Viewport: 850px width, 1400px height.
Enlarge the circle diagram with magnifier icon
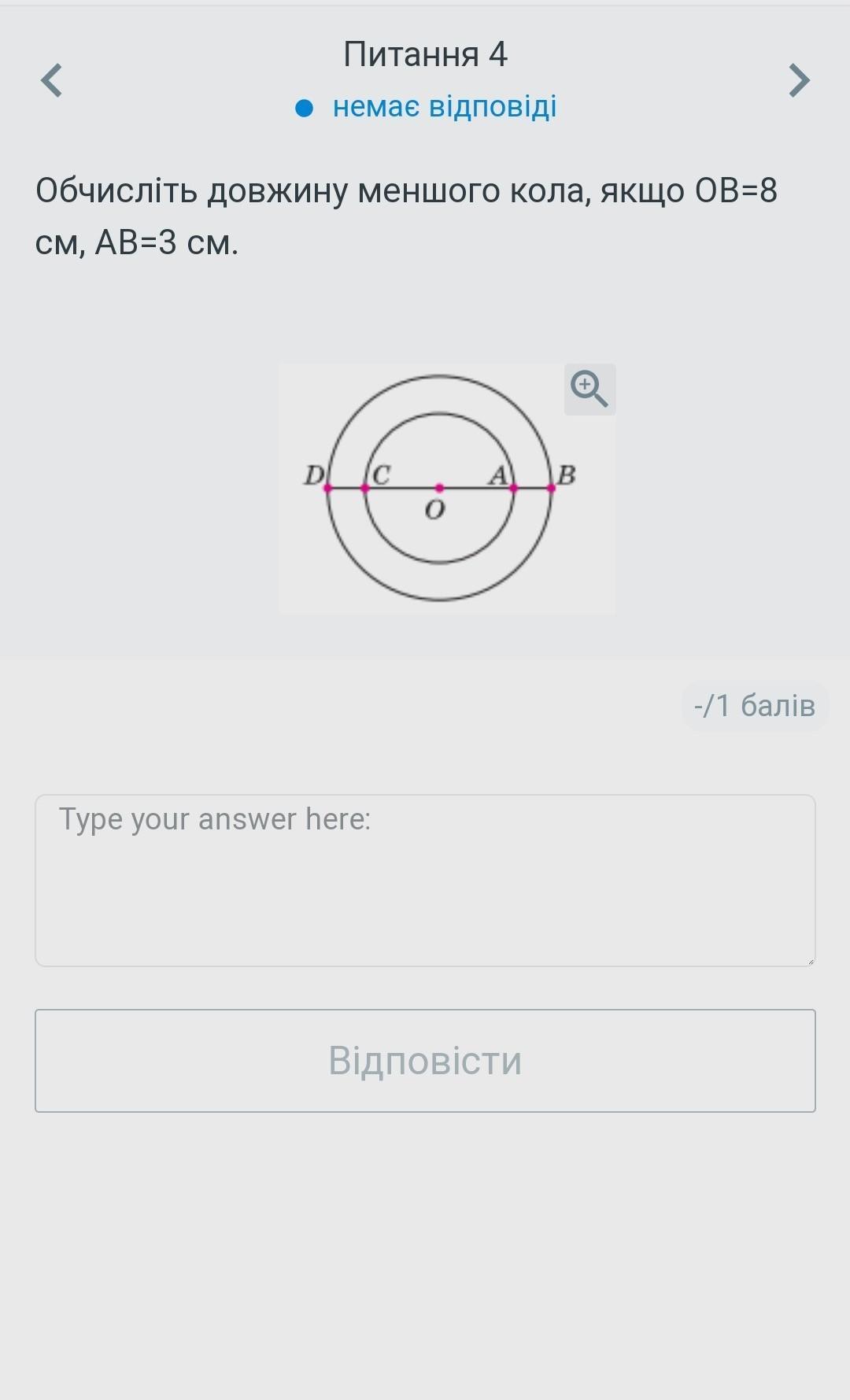(x=589, y=390)
